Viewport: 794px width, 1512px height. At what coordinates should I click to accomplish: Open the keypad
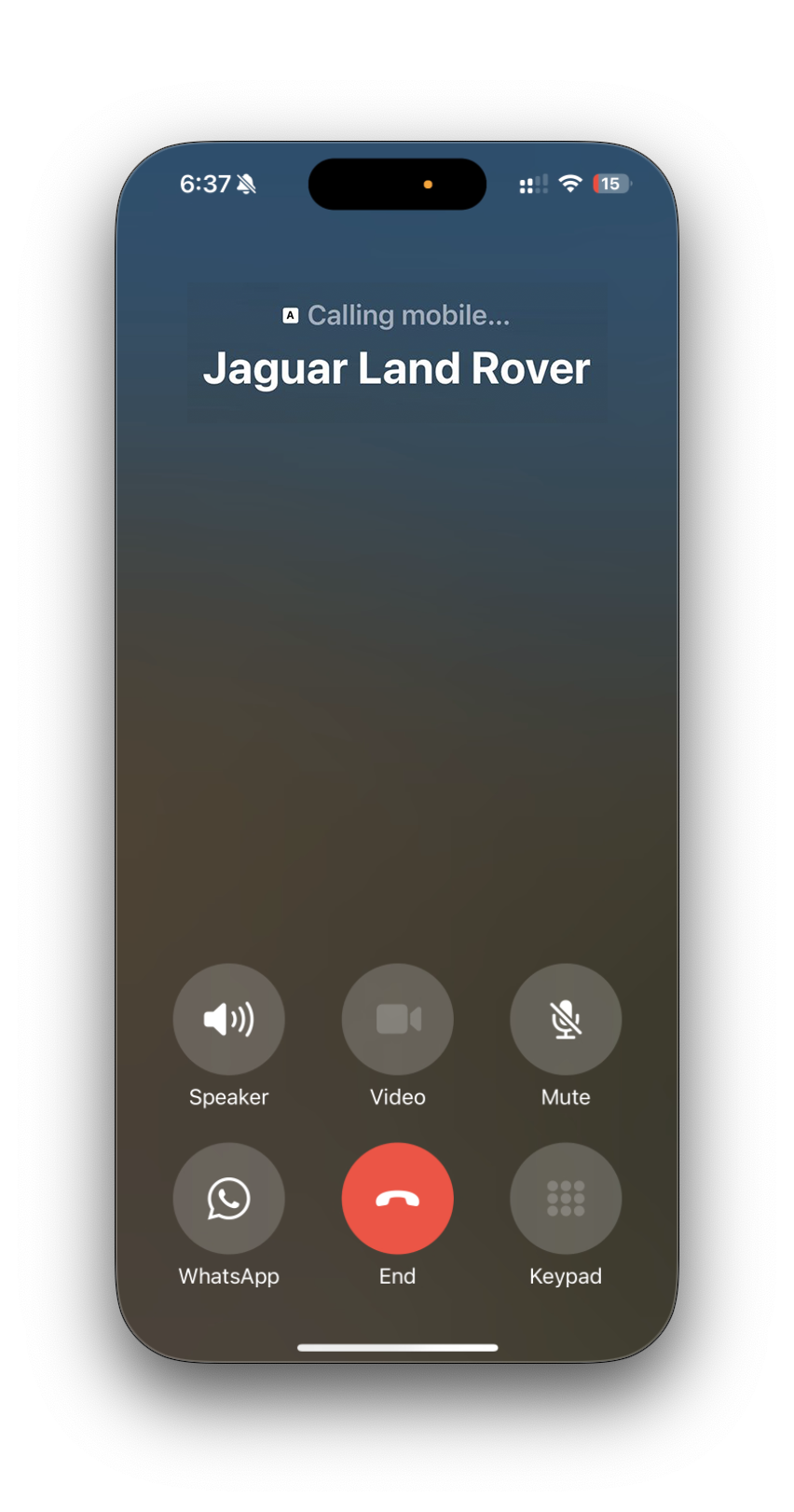click(x=566, y=1198)
